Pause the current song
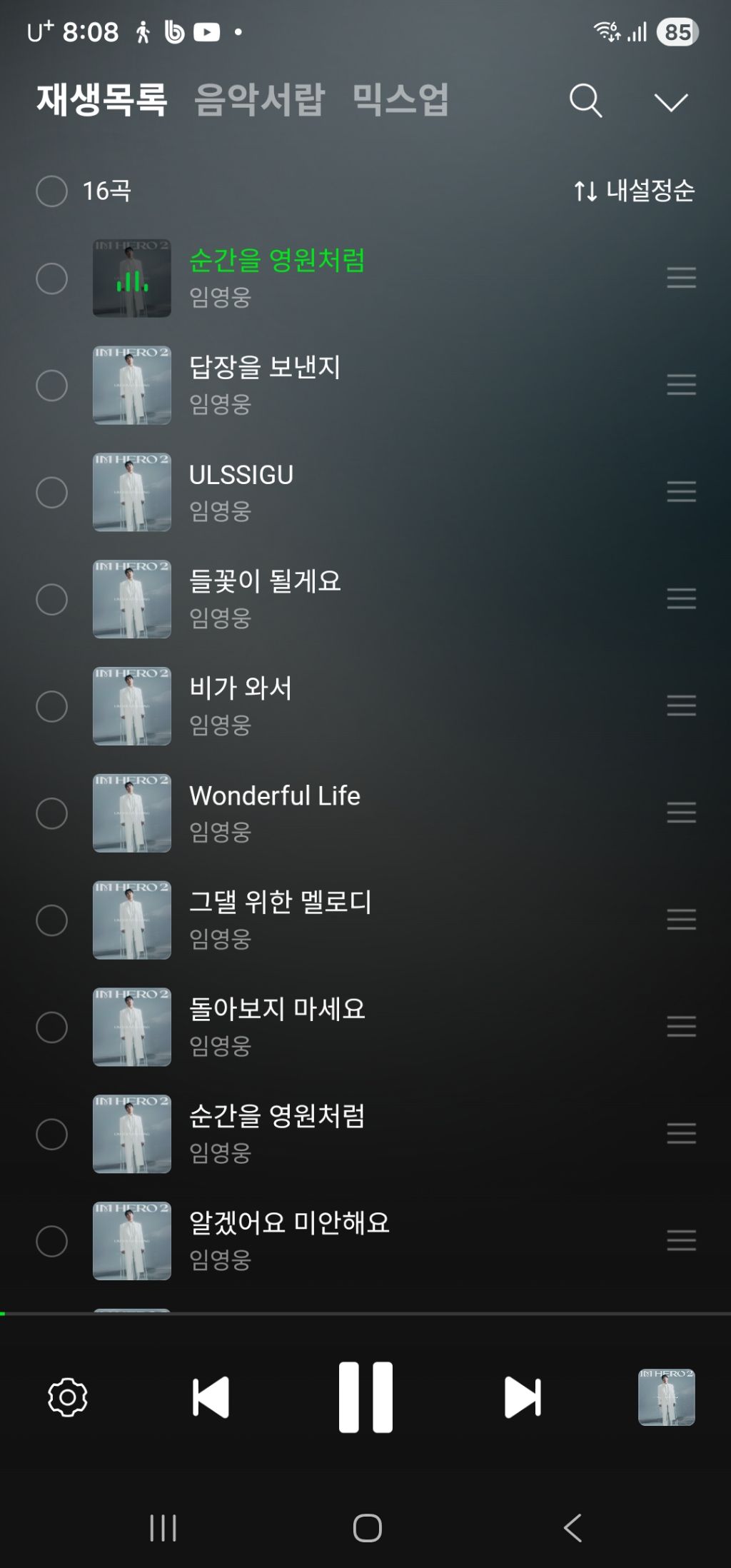The width and height of the screenshot is (731, 1568). click(365, 1397)
